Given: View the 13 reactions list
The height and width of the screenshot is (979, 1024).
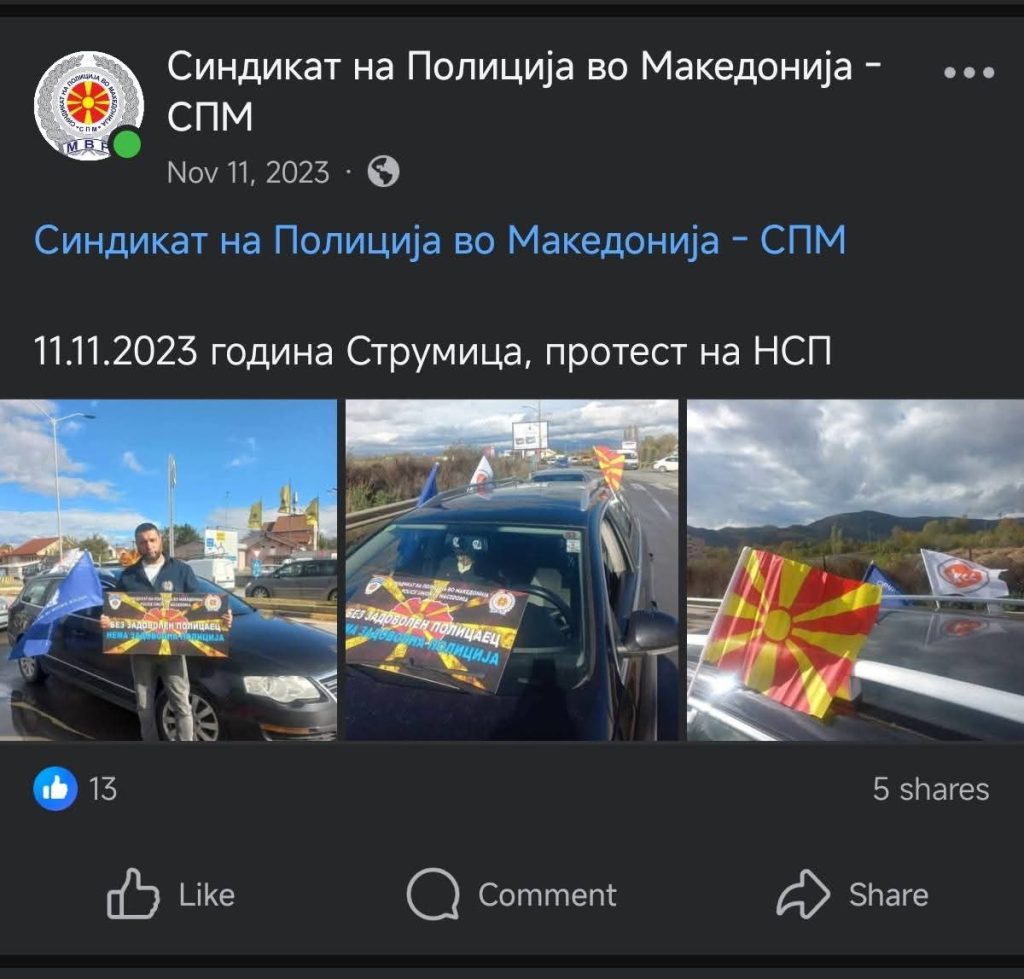Looking at the screenshot, I should 76,789.
